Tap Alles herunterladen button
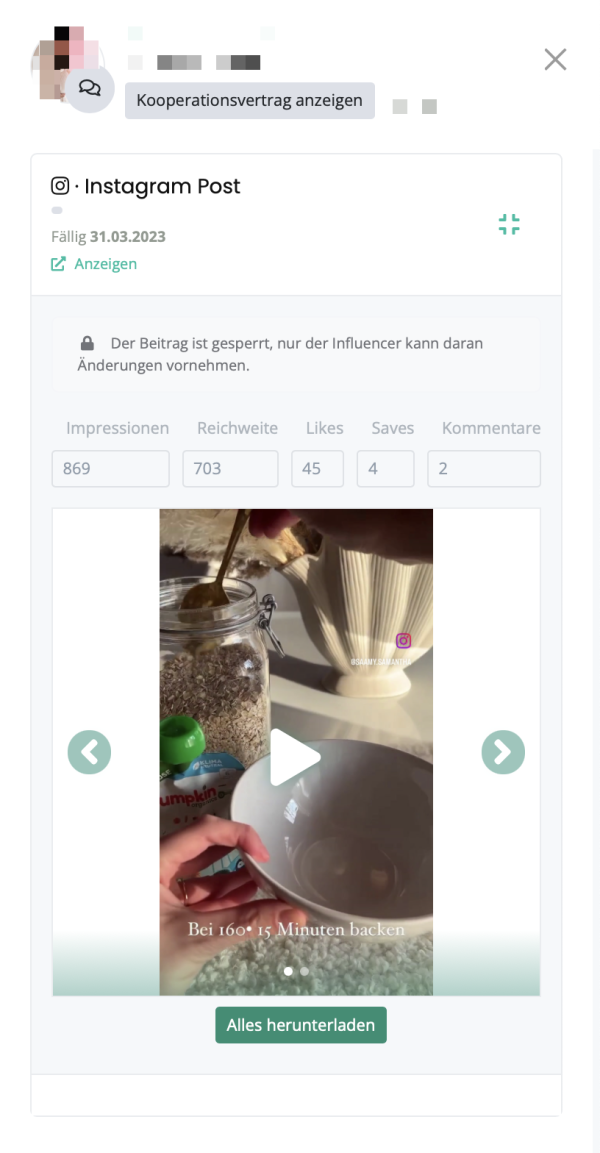Screen dimensions: 600x1153 301,1025
